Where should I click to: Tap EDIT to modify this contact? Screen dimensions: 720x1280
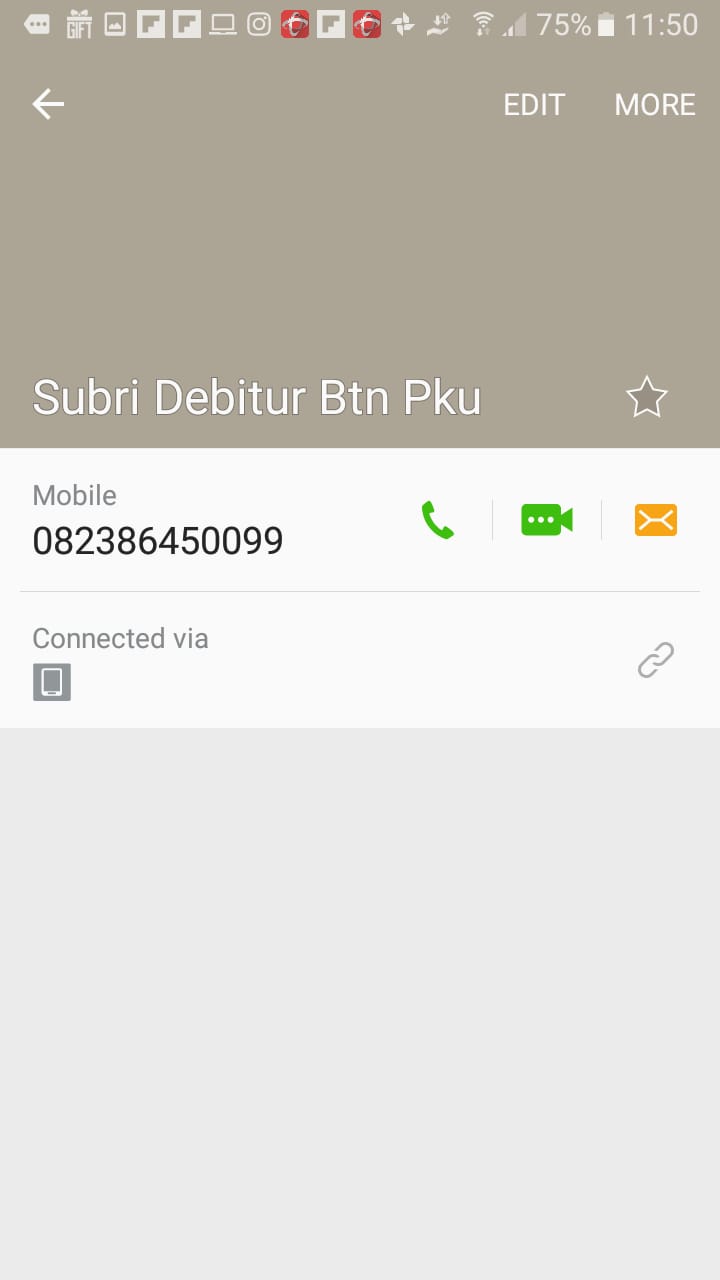(x=534, y=105)
